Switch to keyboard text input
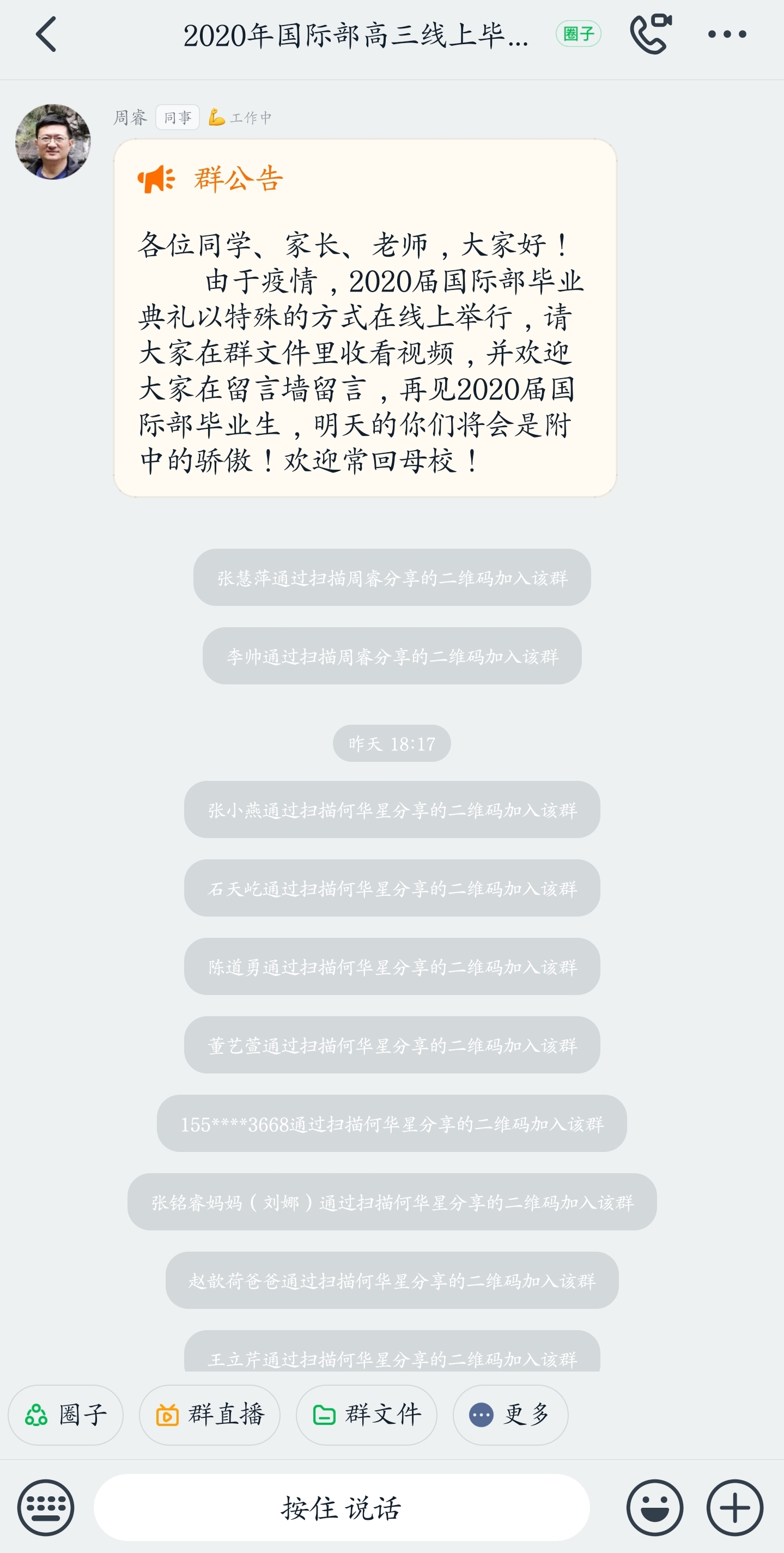 coord(46,1507)
